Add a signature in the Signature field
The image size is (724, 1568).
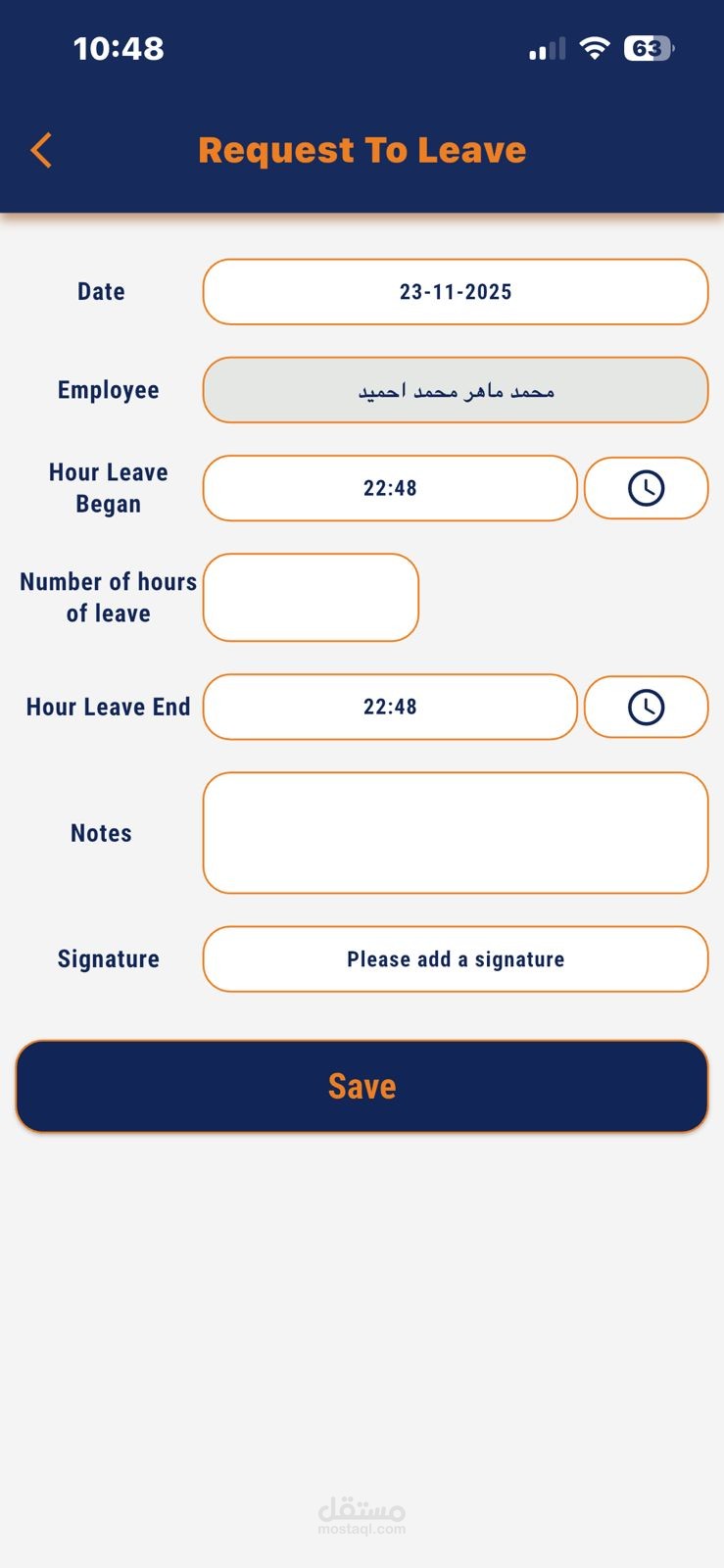point(455,959)
